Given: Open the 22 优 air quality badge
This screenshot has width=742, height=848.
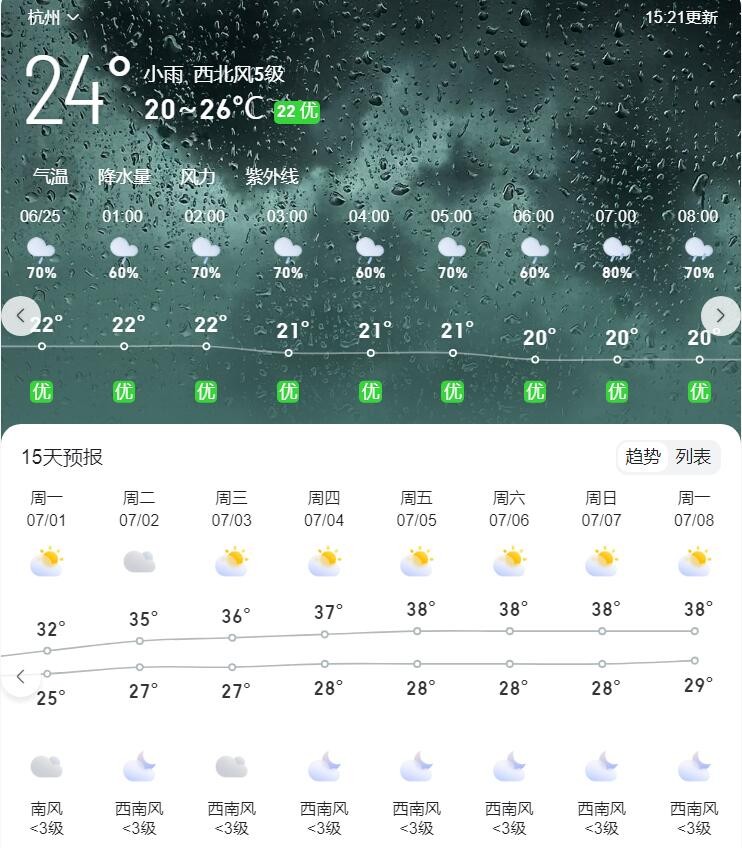Looking at the screenshot, I should (x=297, y=111).
